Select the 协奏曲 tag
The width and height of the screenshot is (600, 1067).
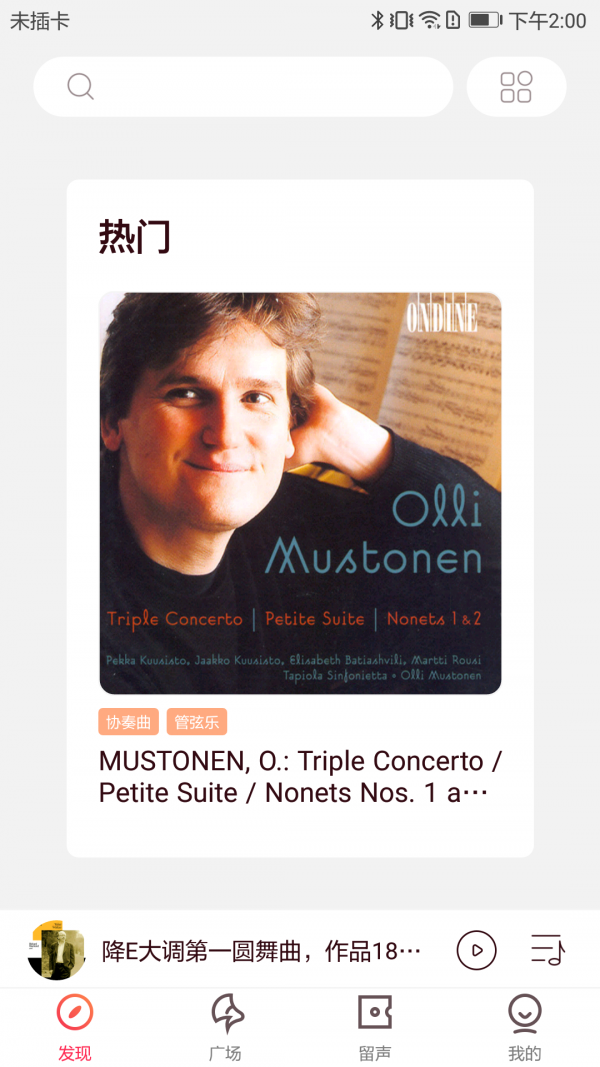coord(129,722)
